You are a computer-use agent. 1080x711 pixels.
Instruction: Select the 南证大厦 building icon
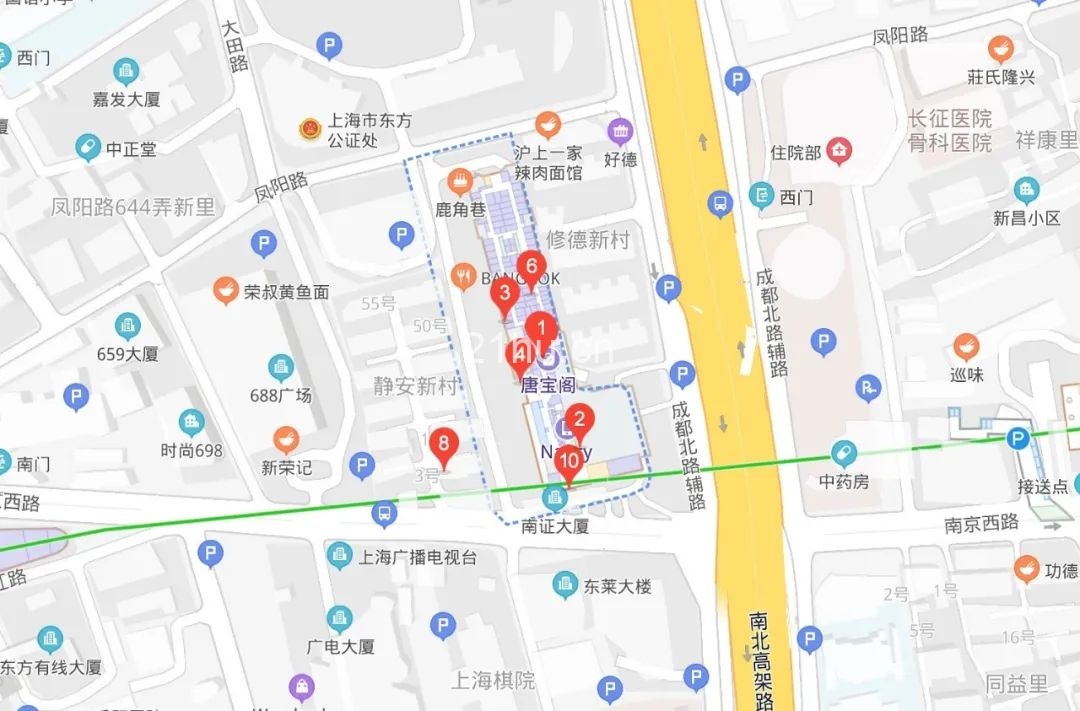(554, 497)
